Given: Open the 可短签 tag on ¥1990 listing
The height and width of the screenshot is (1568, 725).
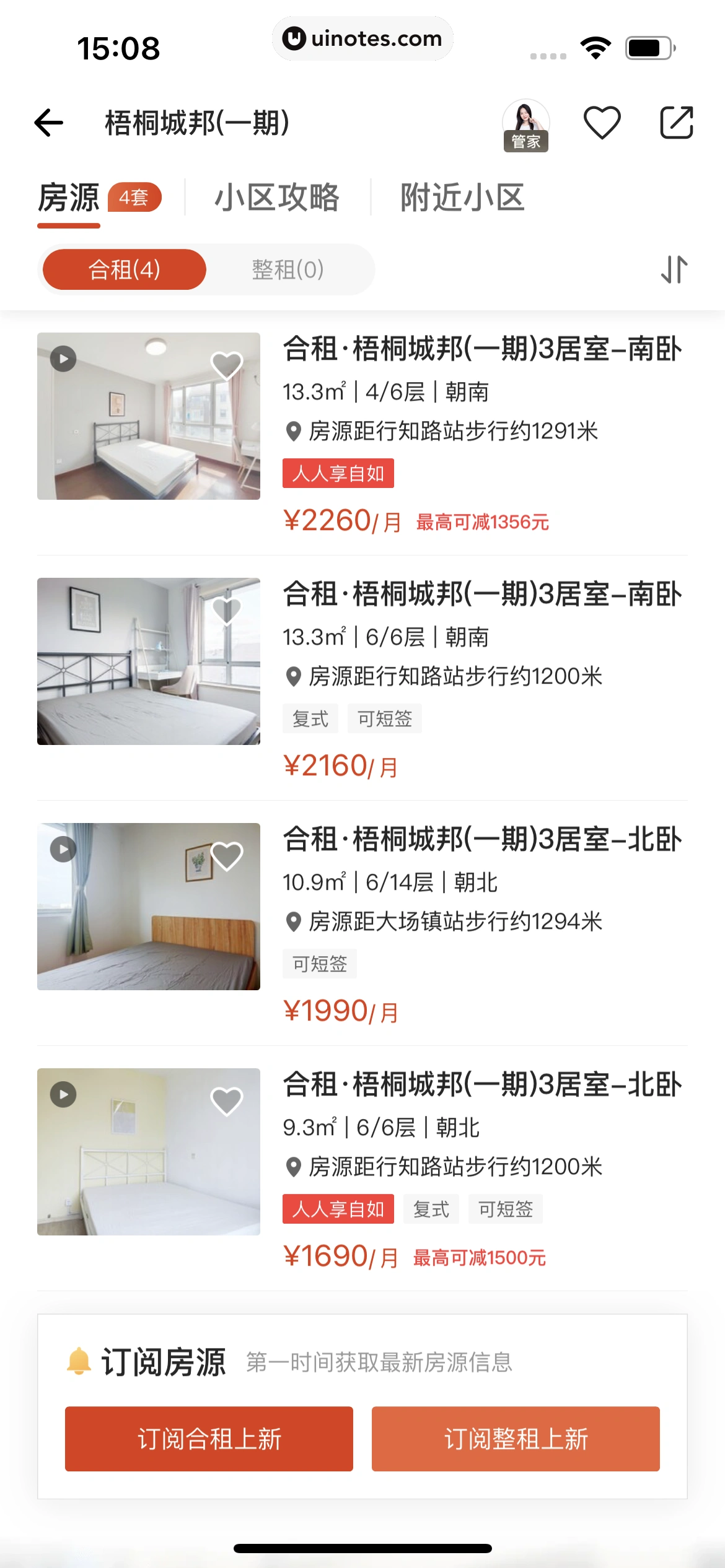Looking at the screenshot, I should coord(320,964).
